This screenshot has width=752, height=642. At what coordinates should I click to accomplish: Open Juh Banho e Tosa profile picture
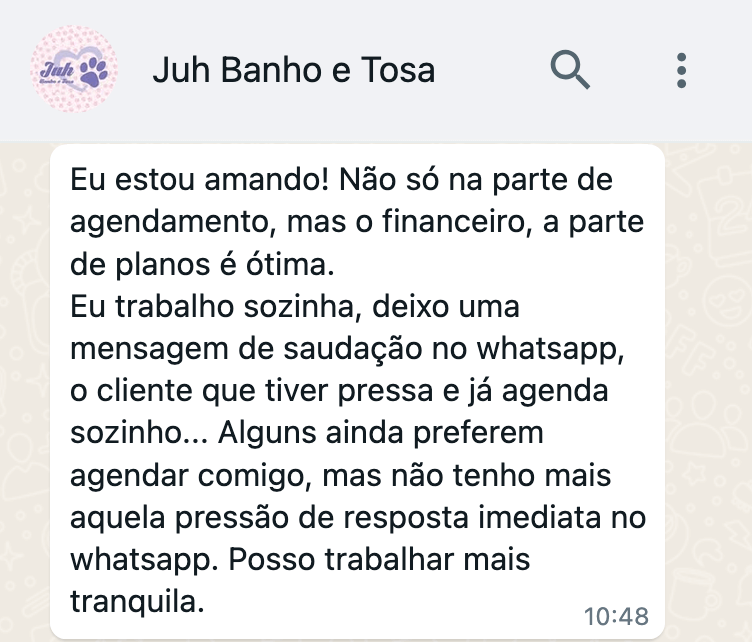pyautogui.click(x=74, y=70)
